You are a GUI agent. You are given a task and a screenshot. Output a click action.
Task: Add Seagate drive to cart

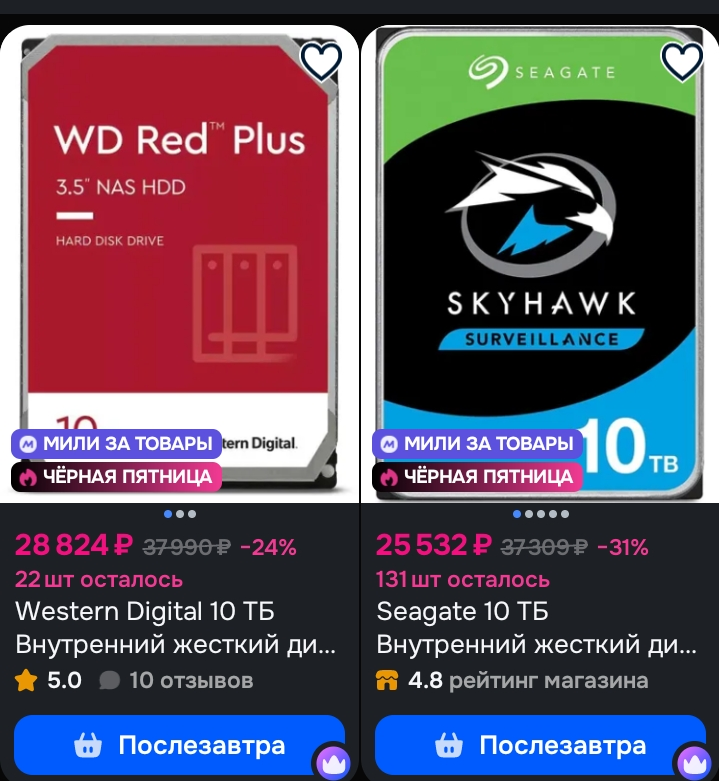tap(540, 745)
